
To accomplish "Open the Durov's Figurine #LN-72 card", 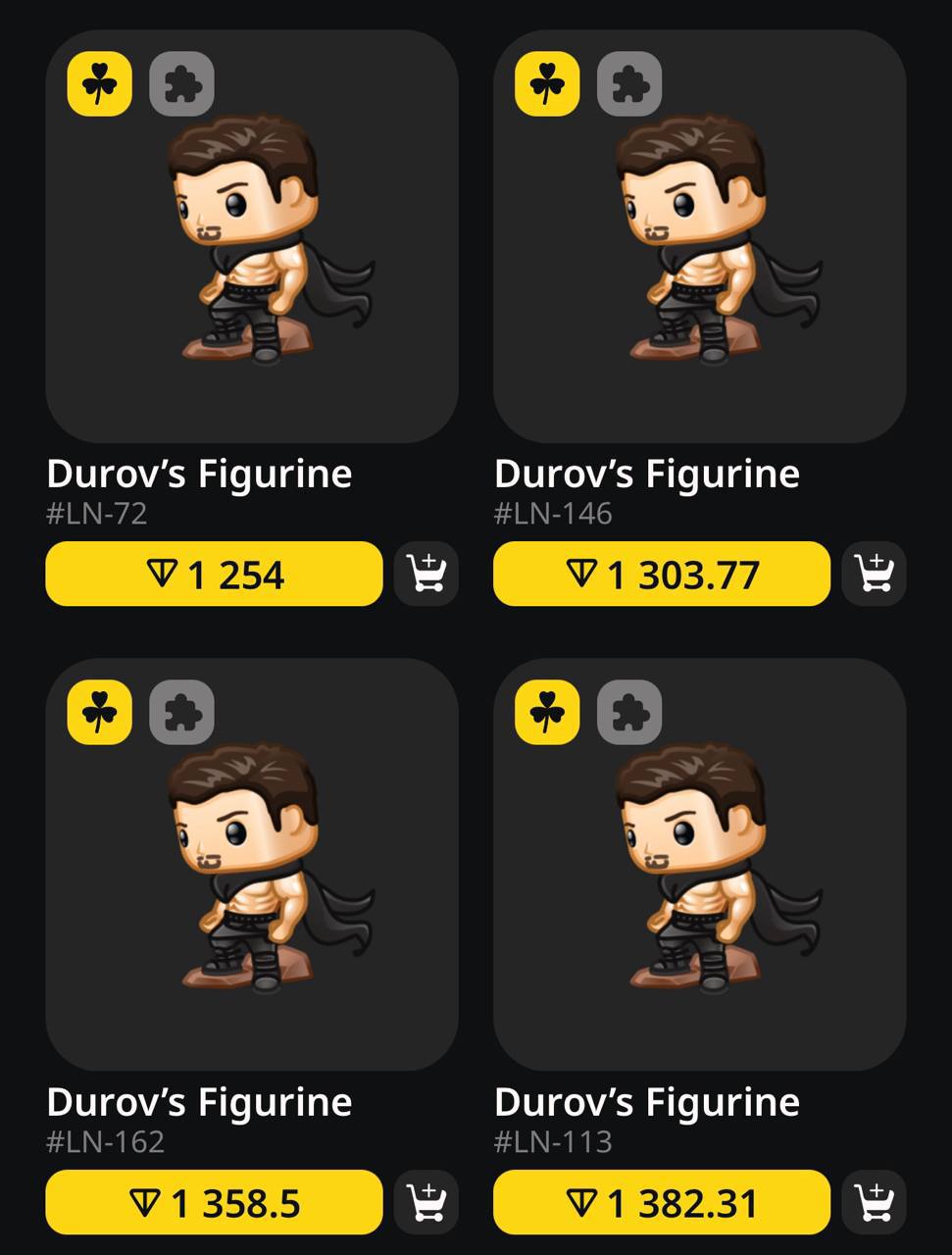I will (252, 236).
